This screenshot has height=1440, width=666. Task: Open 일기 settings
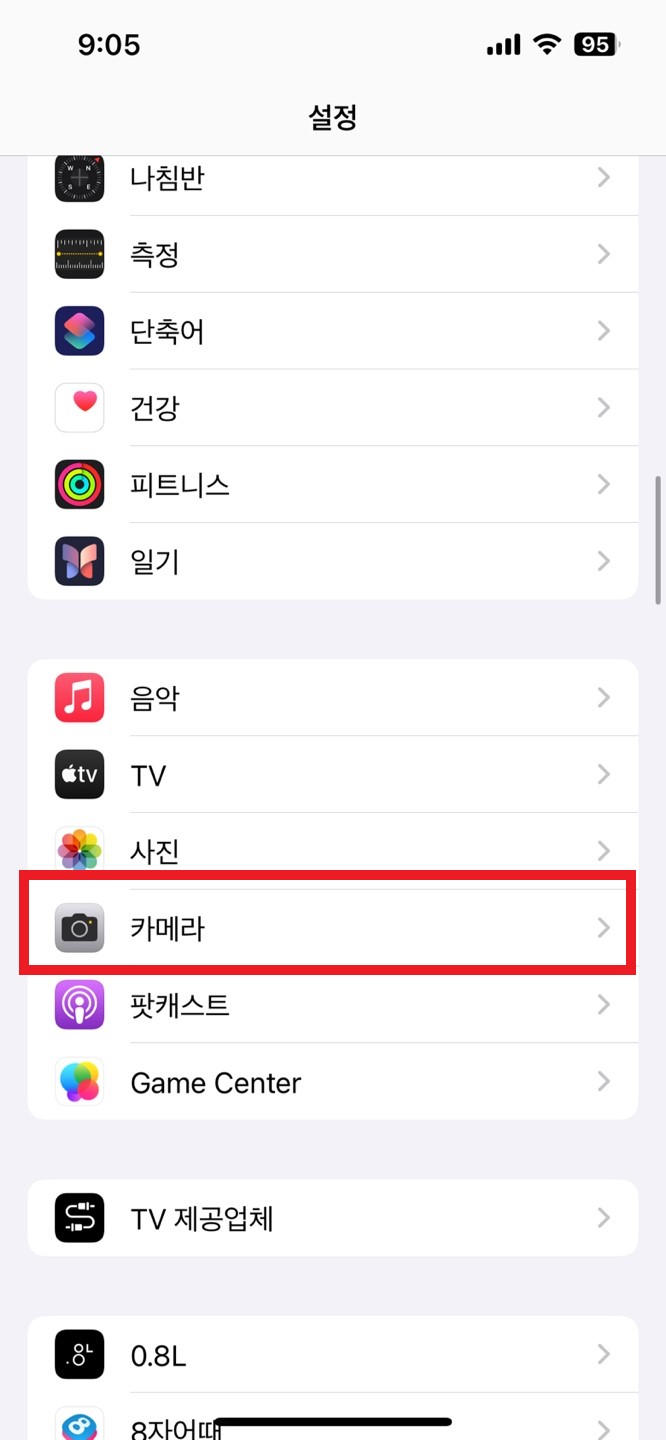pyautogui.click(x=333, y=561)
